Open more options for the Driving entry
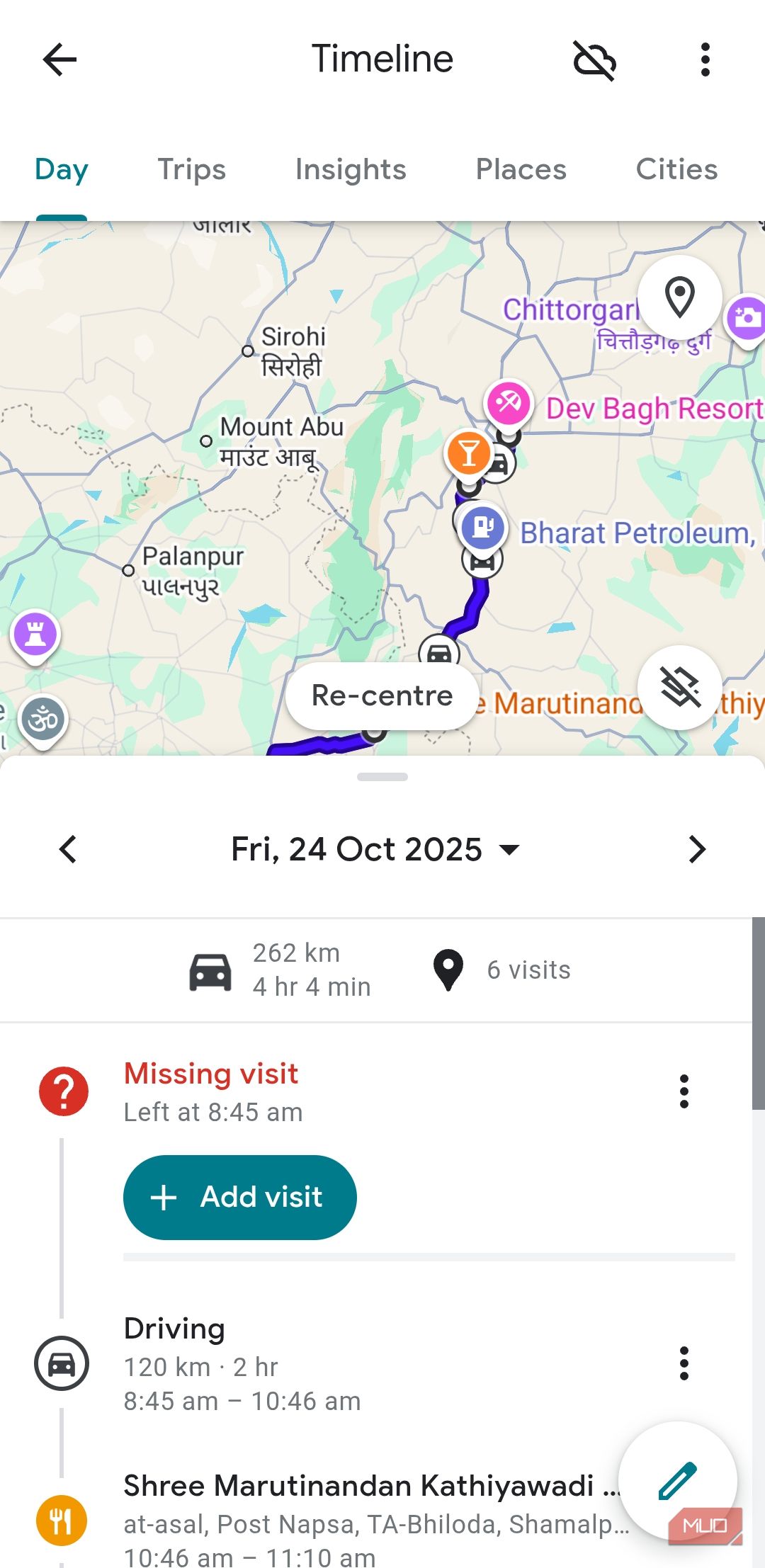Screen dimensions: 765x1568 684,1363
